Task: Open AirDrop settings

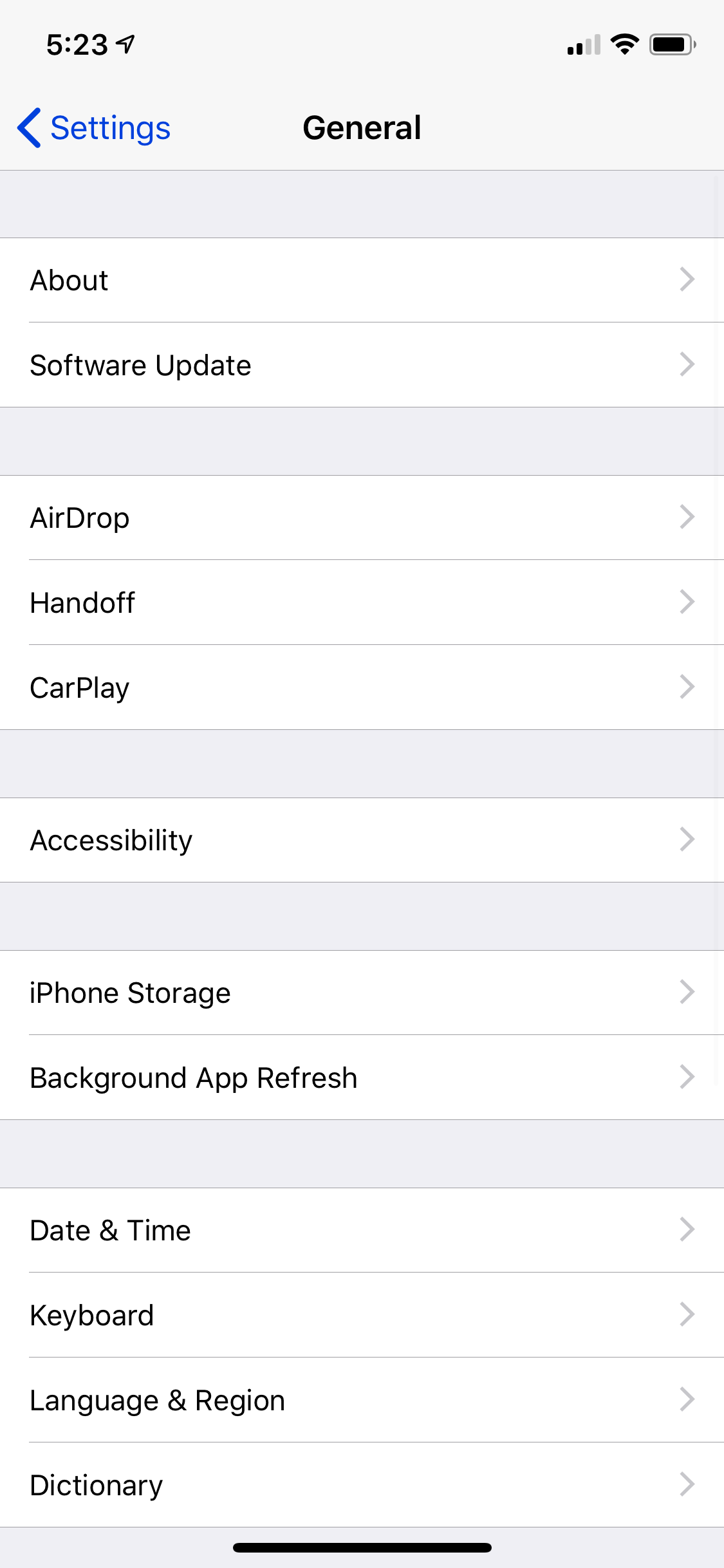Action: pyautogui.click(x=362, y=518)
